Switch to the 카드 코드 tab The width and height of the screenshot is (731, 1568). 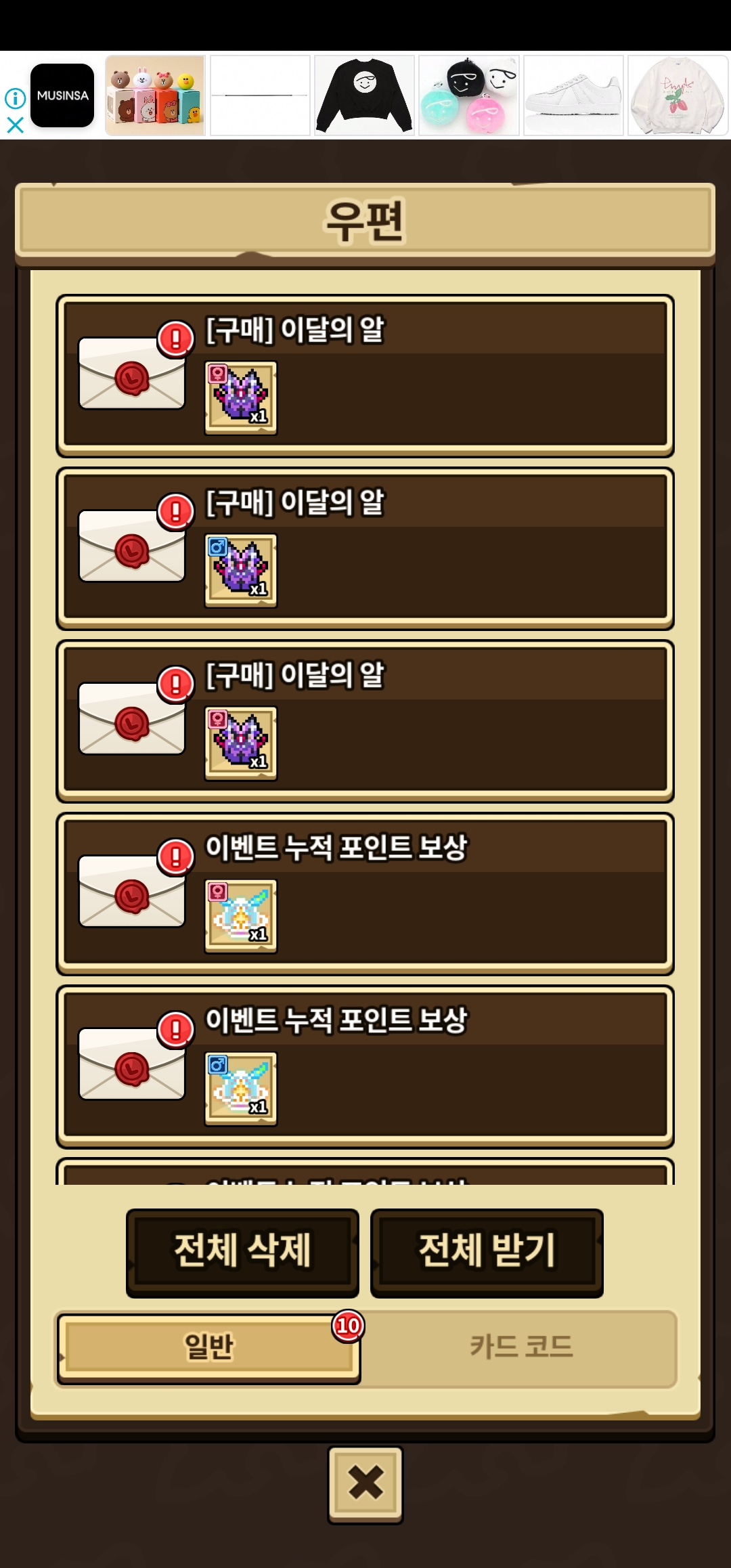(520, 1347)
